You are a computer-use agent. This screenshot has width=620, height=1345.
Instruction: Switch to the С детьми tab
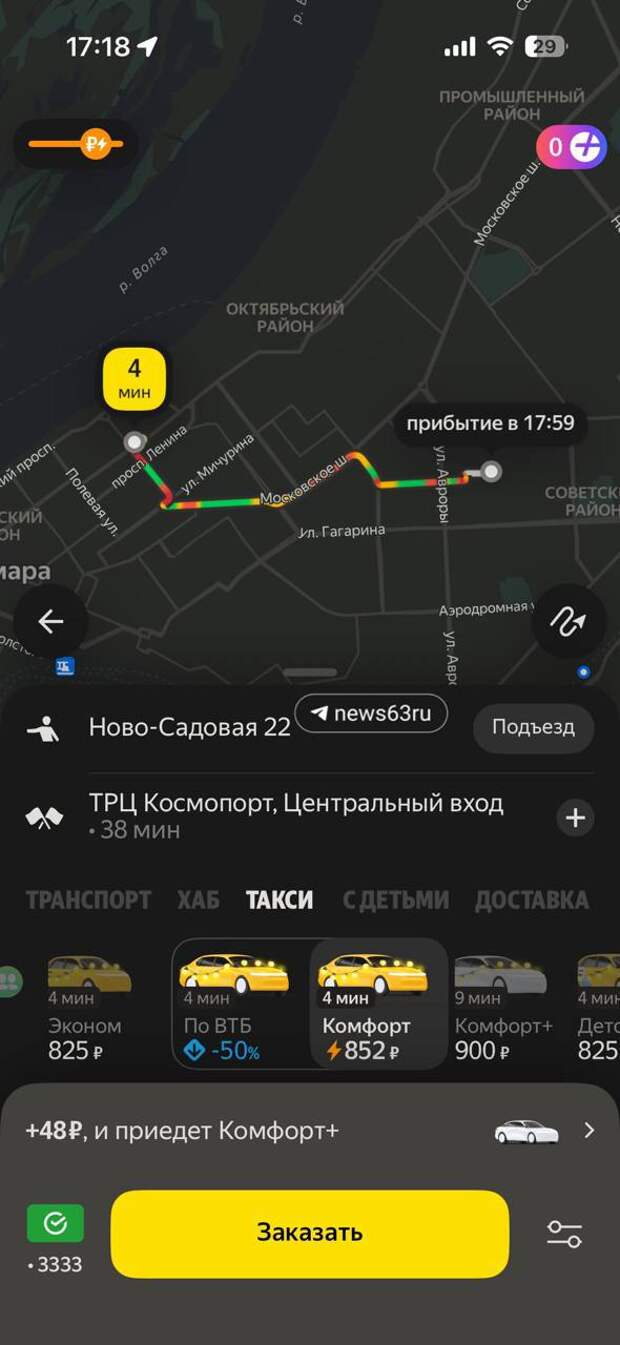click(x=395, y=900)
